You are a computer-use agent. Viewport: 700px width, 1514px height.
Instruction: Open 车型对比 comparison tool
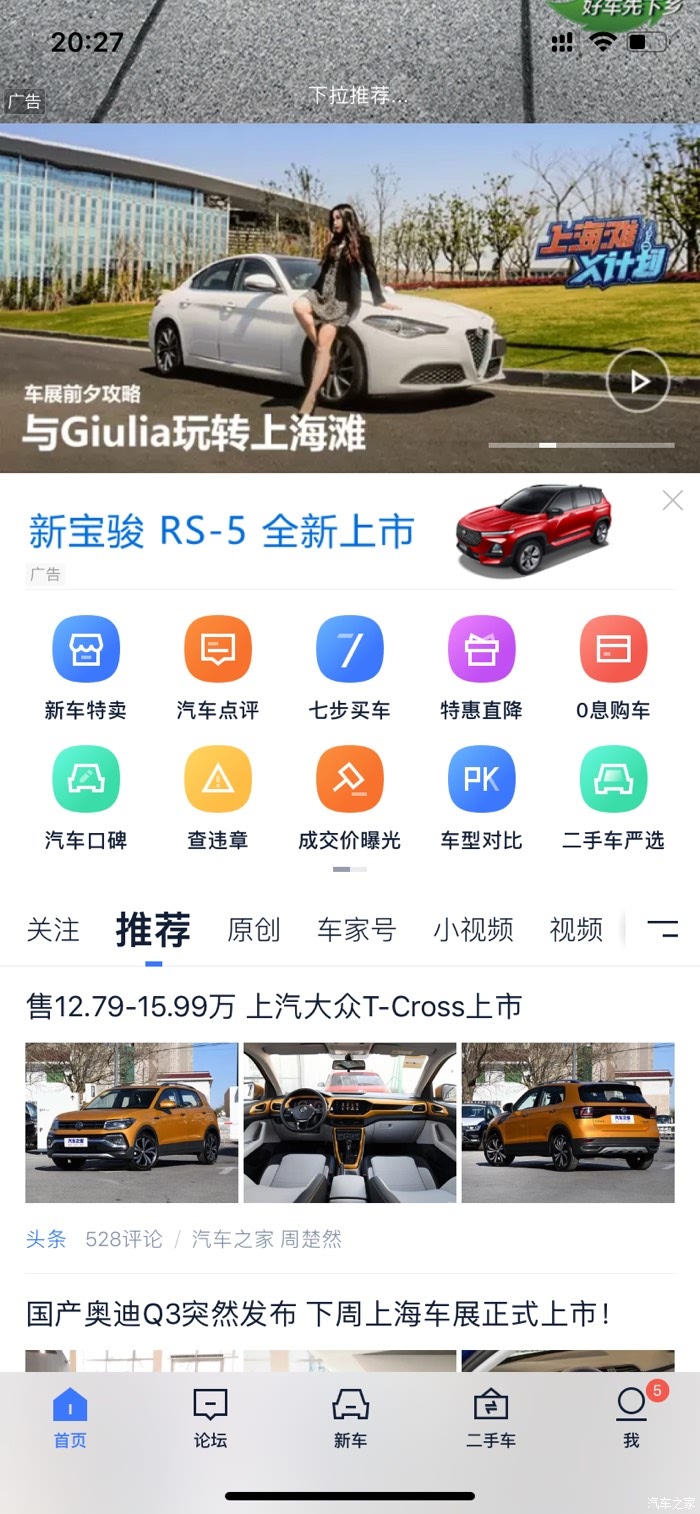[x=482, y=798]
